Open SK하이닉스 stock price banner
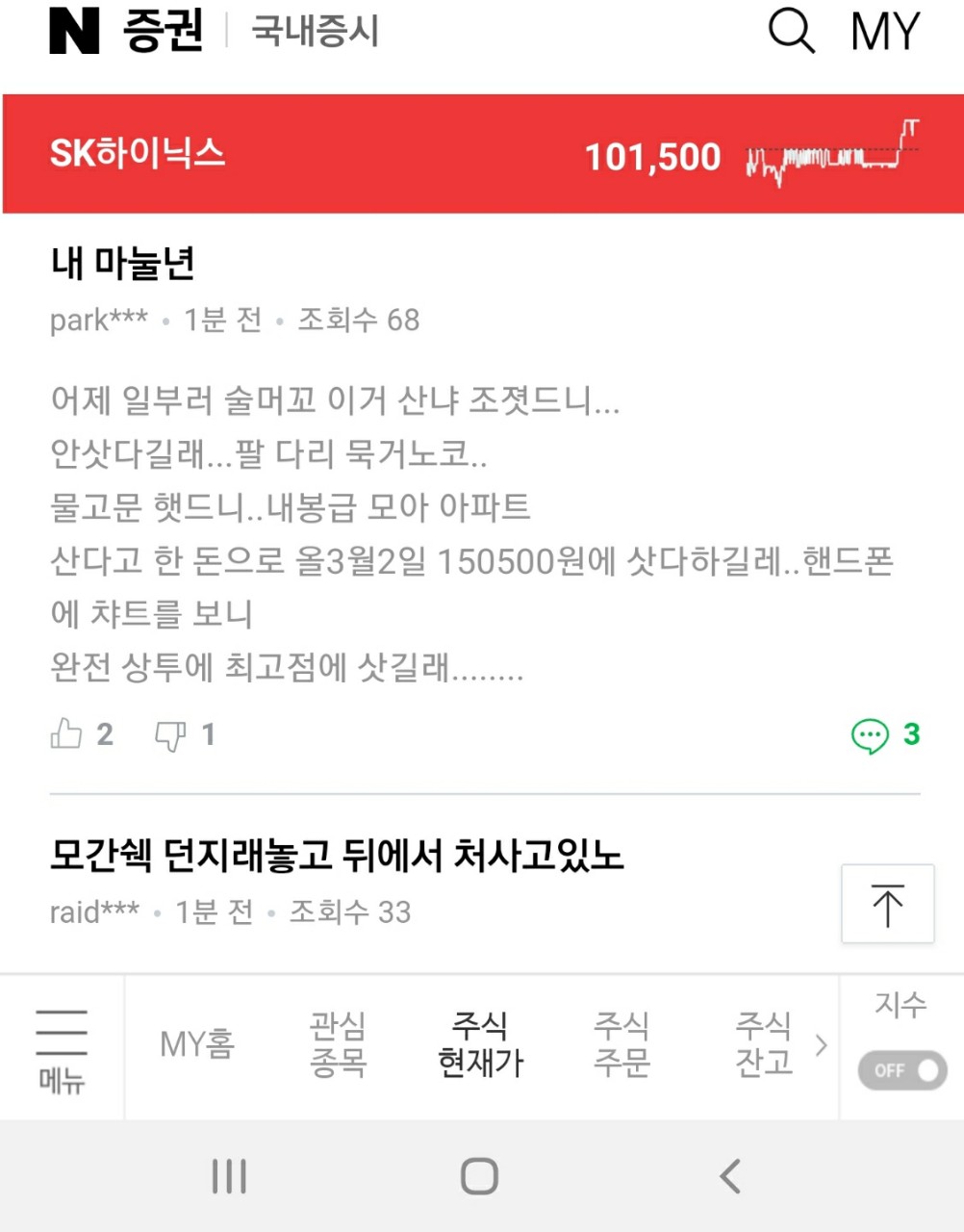Image resolution: width=964 pixels, height=1232 pixels. tap(482, 154)
